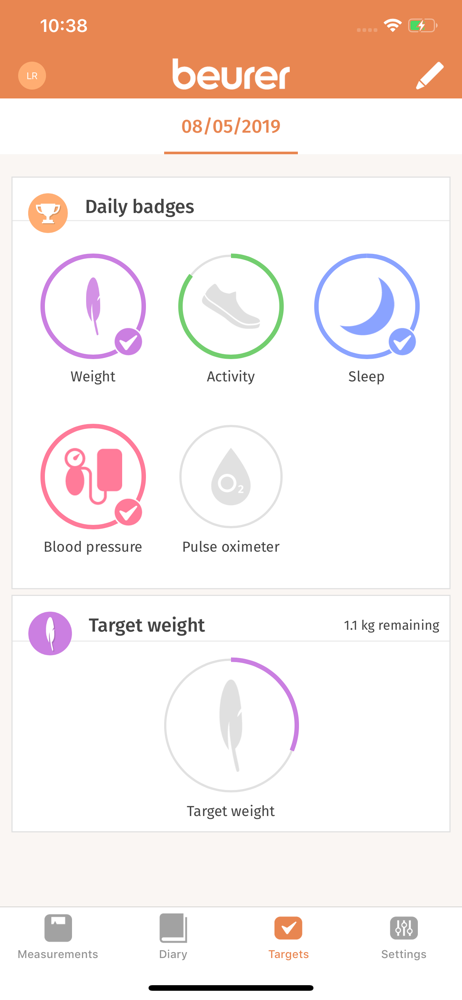Switch to the Measurements tab
Viewport: 462px width, 1000px height.
tap(58, 936)
